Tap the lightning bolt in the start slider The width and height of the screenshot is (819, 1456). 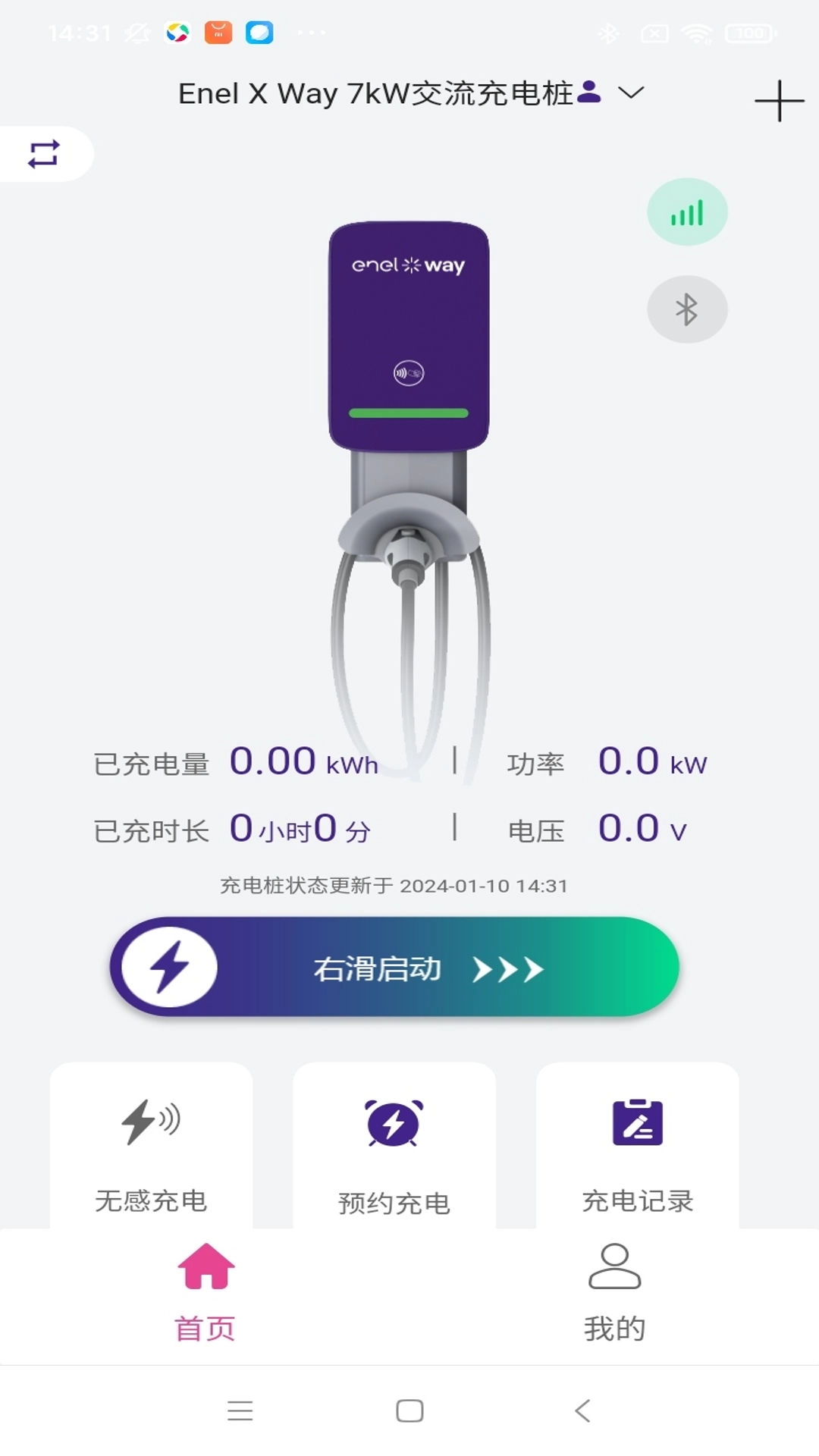click(170, 968)
